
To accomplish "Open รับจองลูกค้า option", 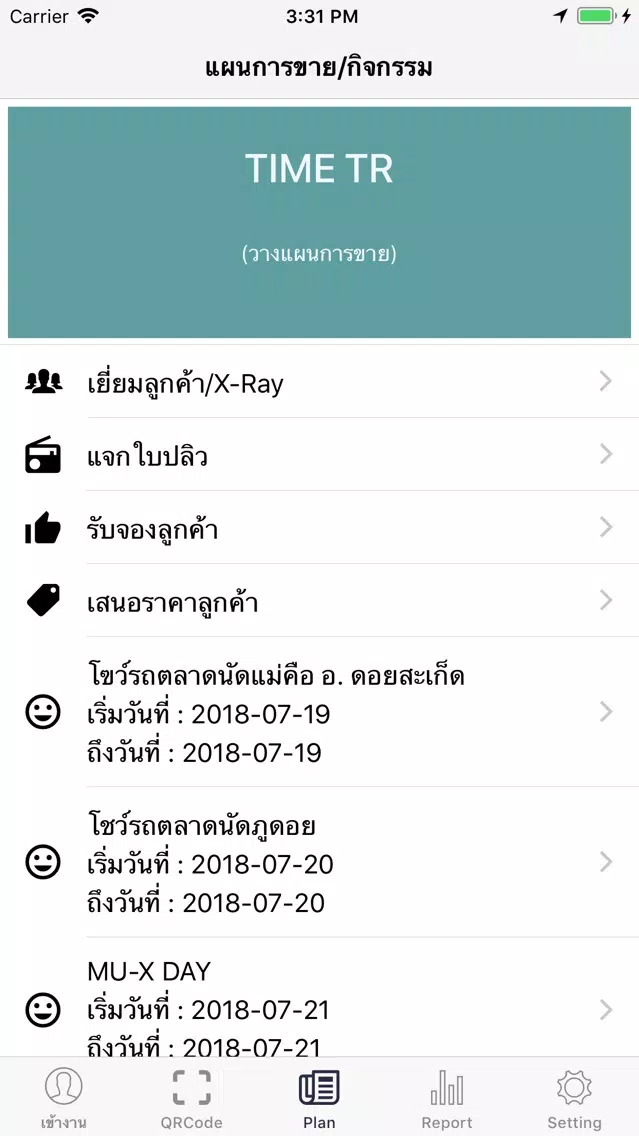I will pyautogui.click(x=320, y=527).
